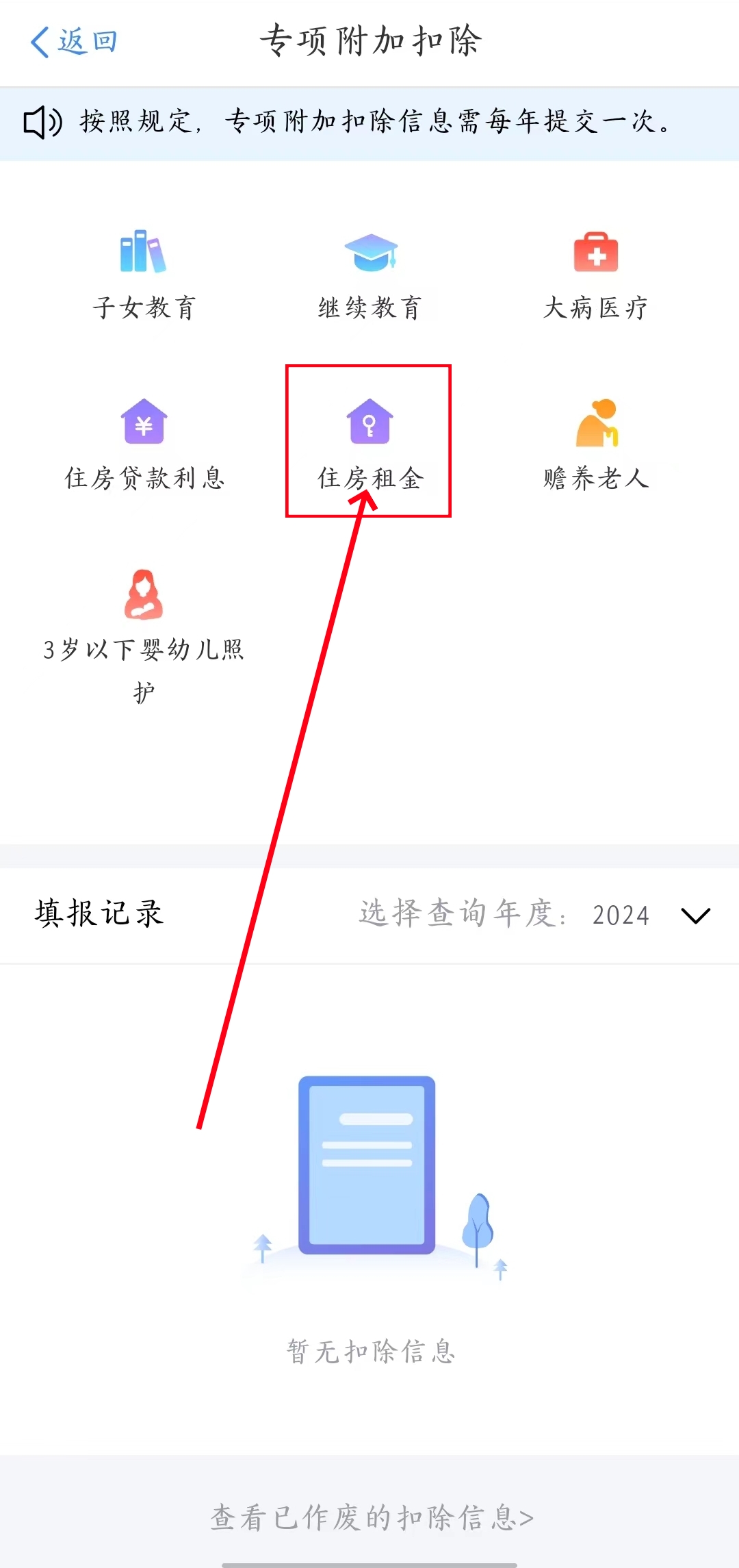Select 3岁以下婴幼儿照护 deduction
This screenshot has height=1568, width=739.
144,633
